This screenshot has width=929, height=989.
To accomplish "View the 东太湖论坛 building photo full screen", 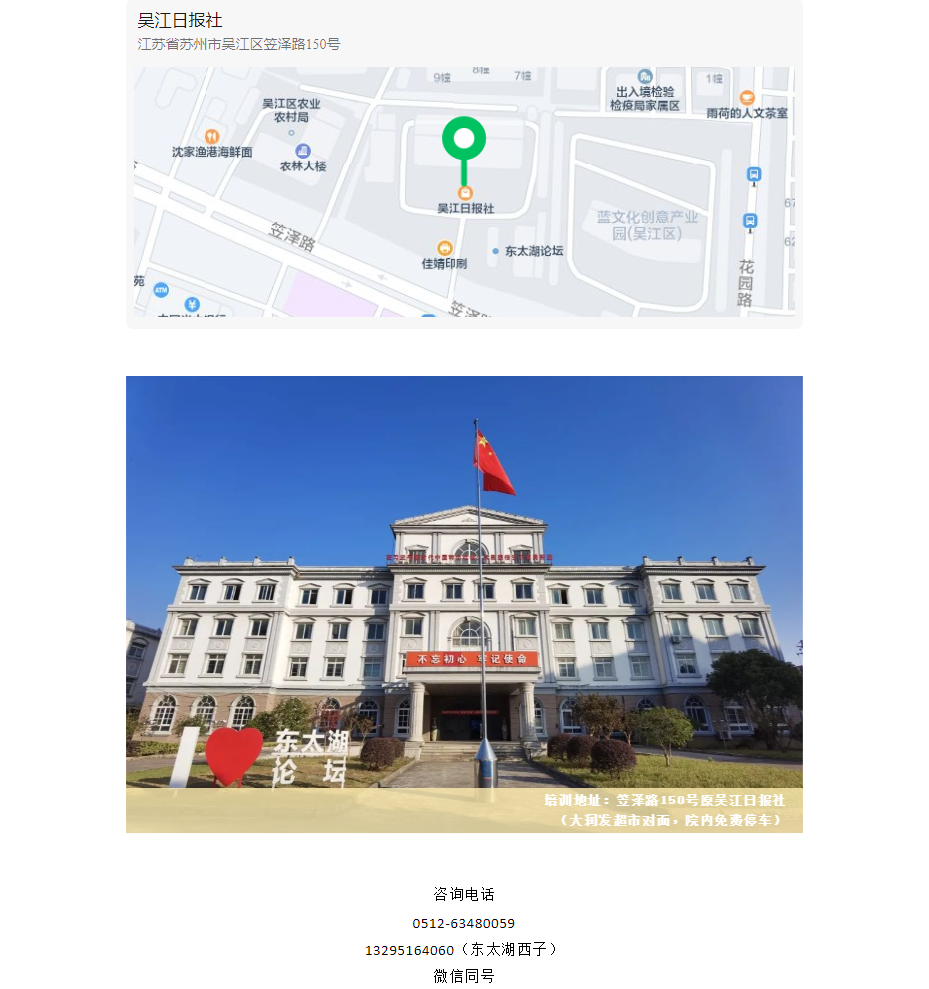I will [464, 604].
